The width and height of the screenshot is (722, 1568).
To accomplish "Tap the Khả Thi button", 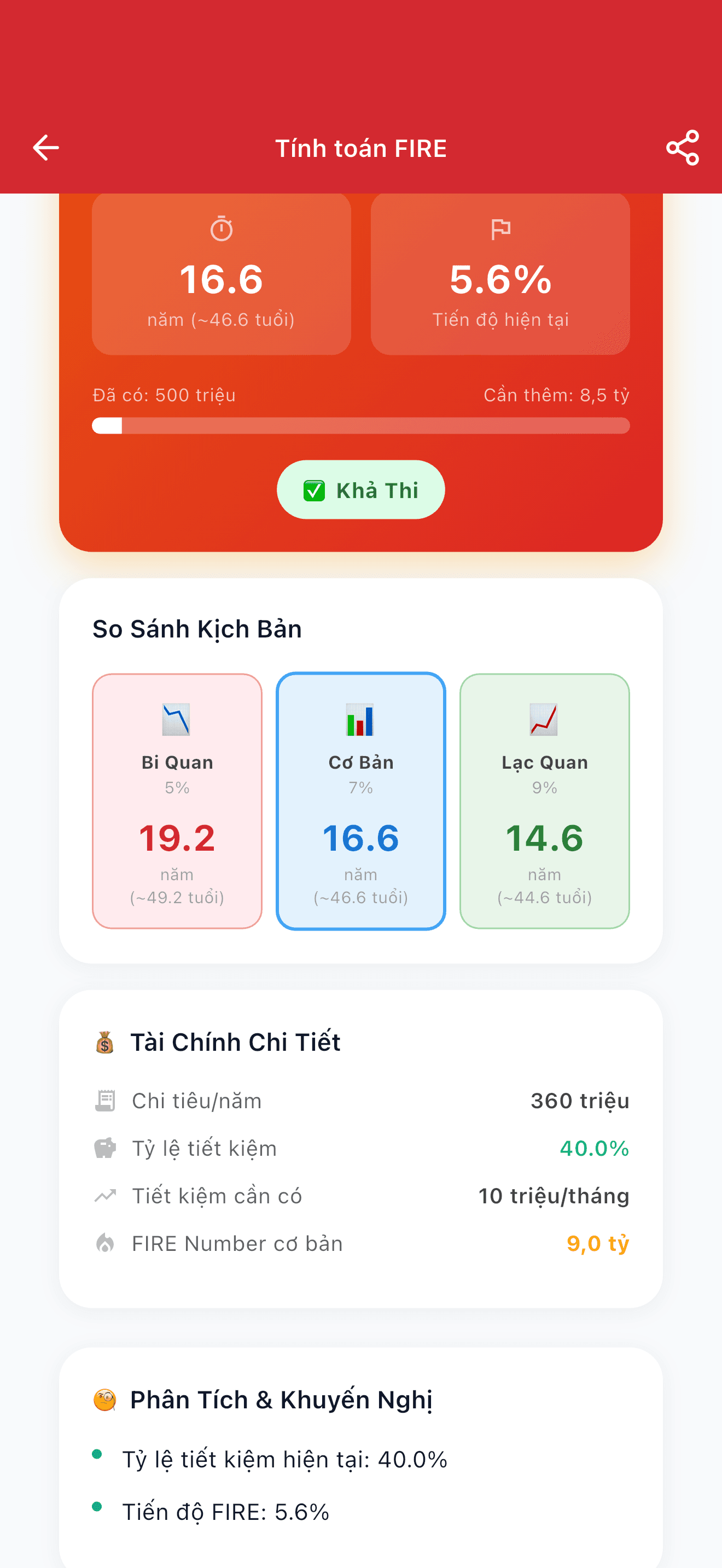I will pos(361,489).
